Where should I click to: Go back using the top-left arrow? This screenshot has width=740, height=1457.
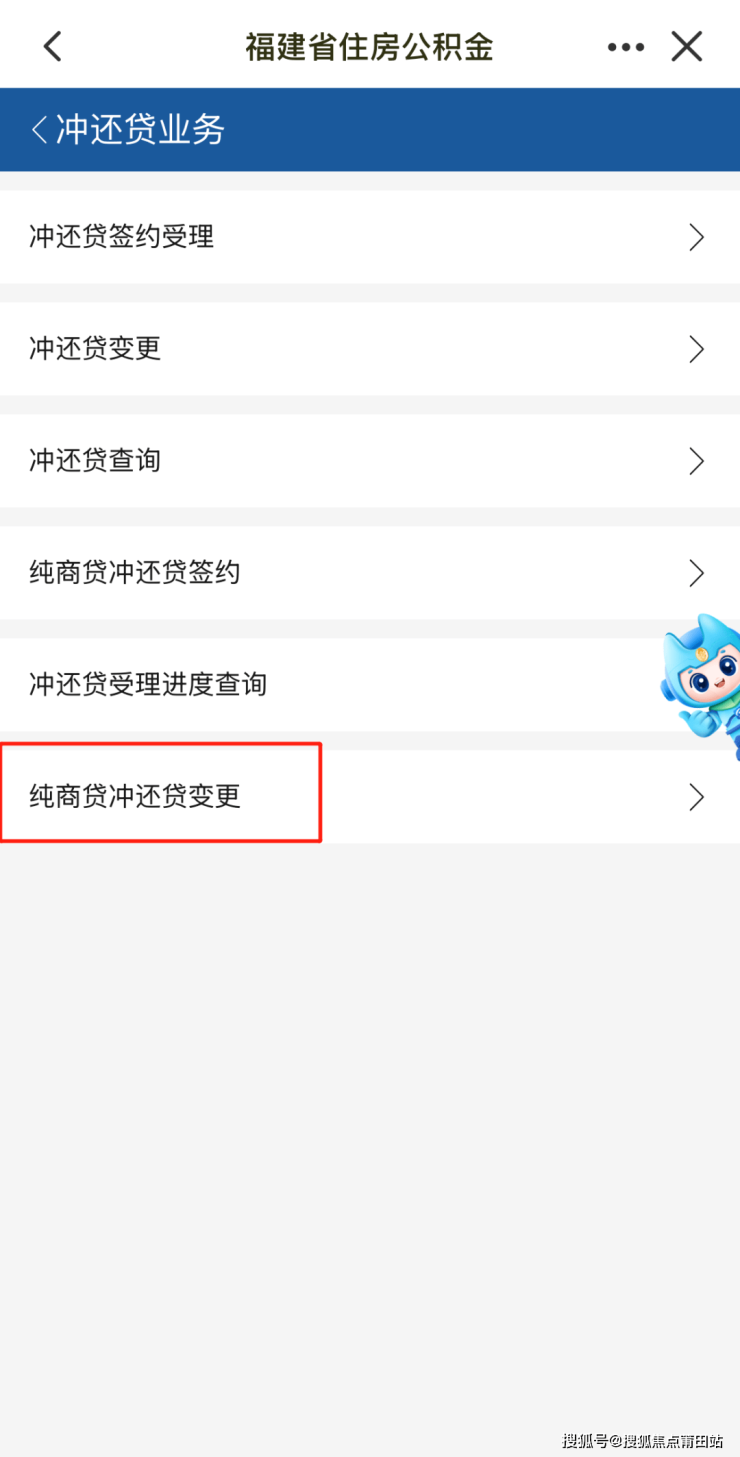click(52, 46)
